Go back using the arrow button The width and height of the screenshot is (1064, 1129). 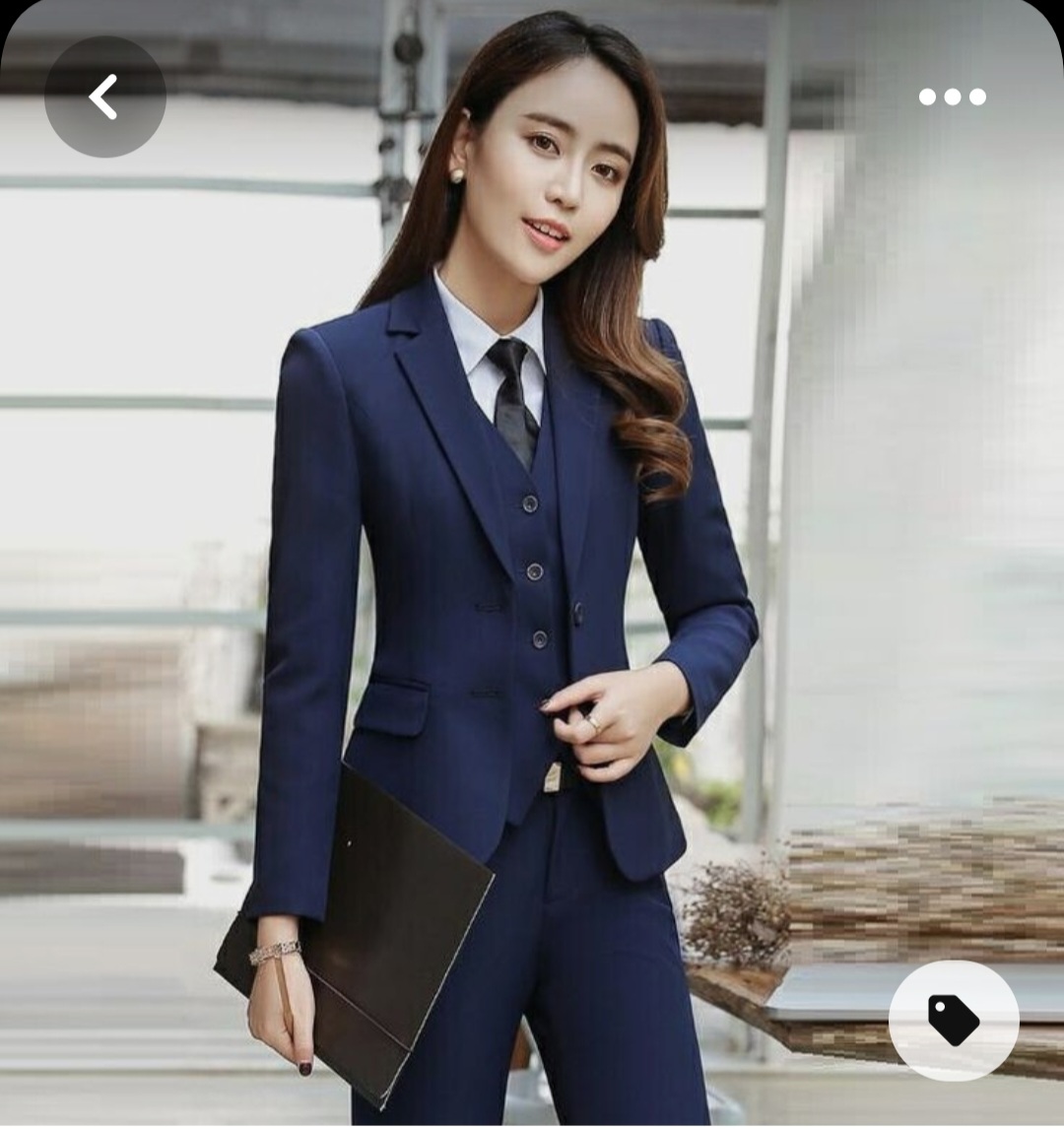click(104, 97)
